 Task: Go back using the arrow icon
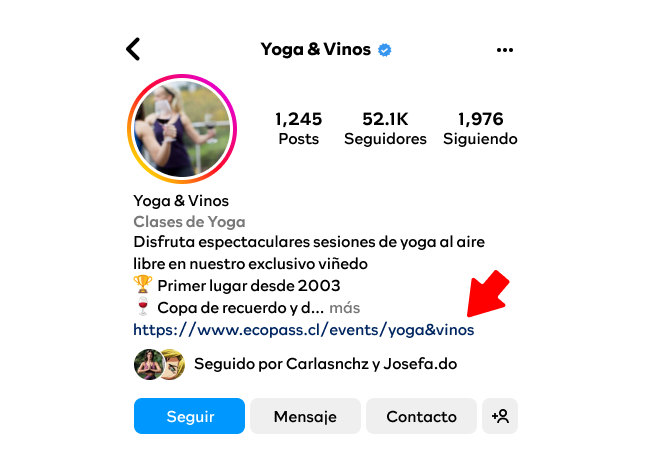pos(134,49)
